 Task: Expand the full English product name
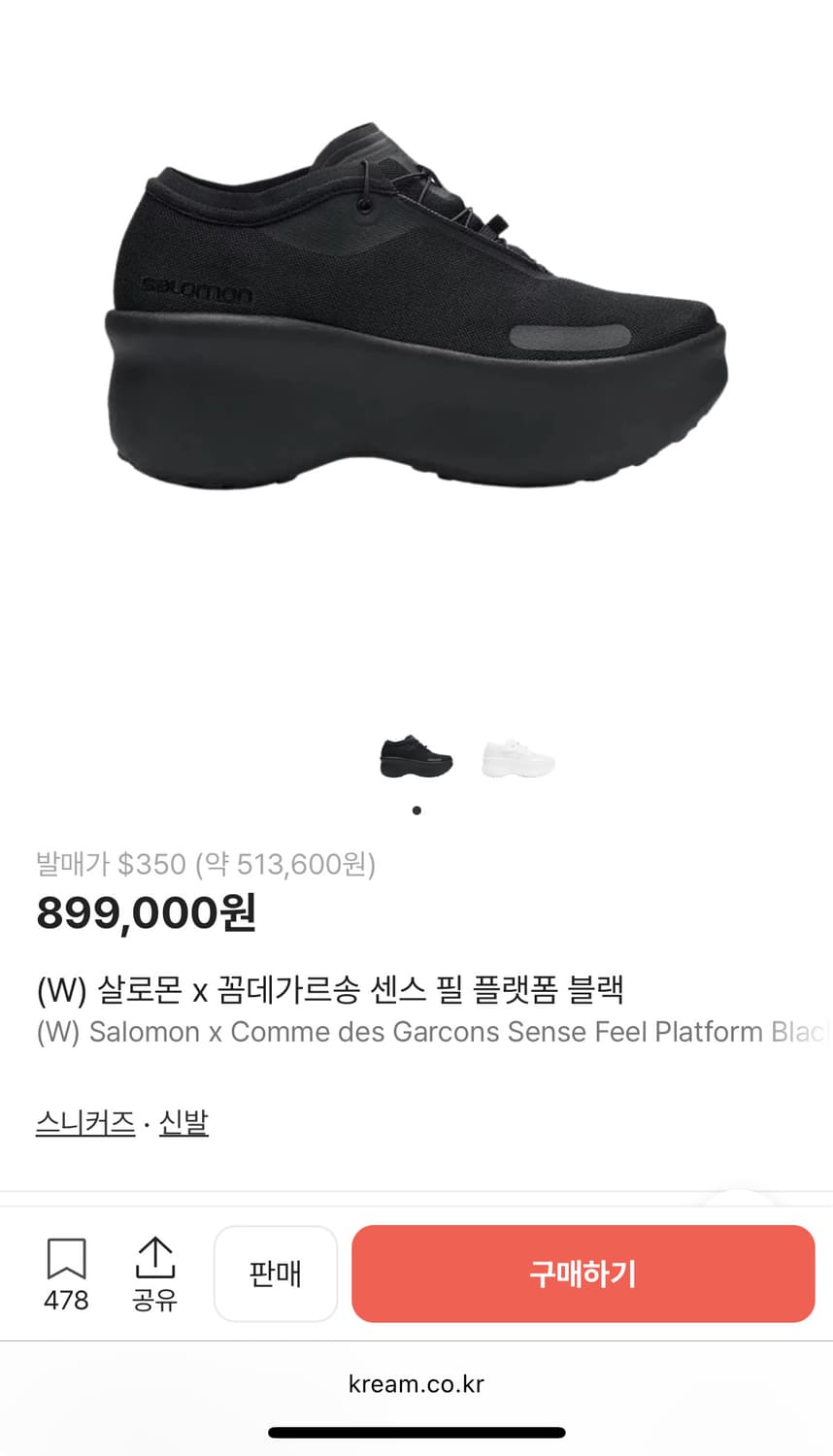427,1032
